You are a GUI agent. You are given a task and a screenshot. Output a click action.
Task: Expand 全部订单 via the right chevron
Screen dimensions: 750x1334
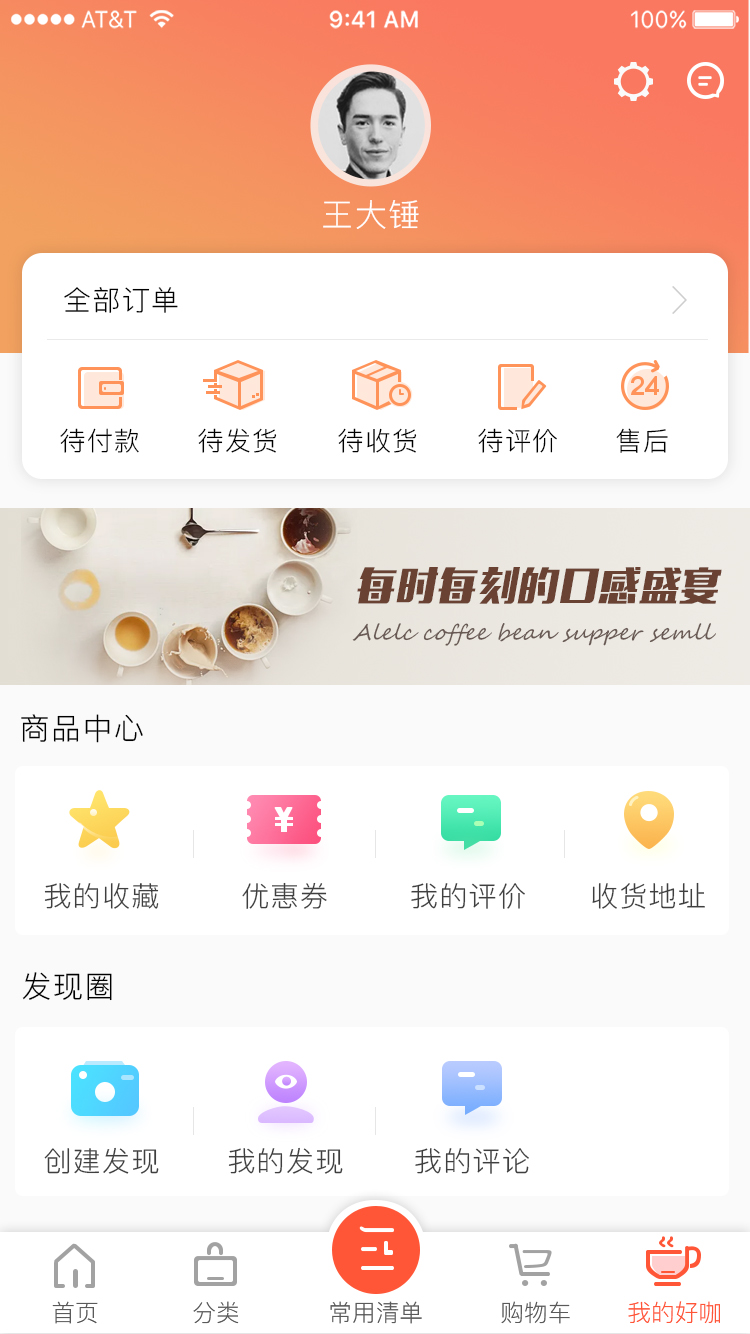679,300
